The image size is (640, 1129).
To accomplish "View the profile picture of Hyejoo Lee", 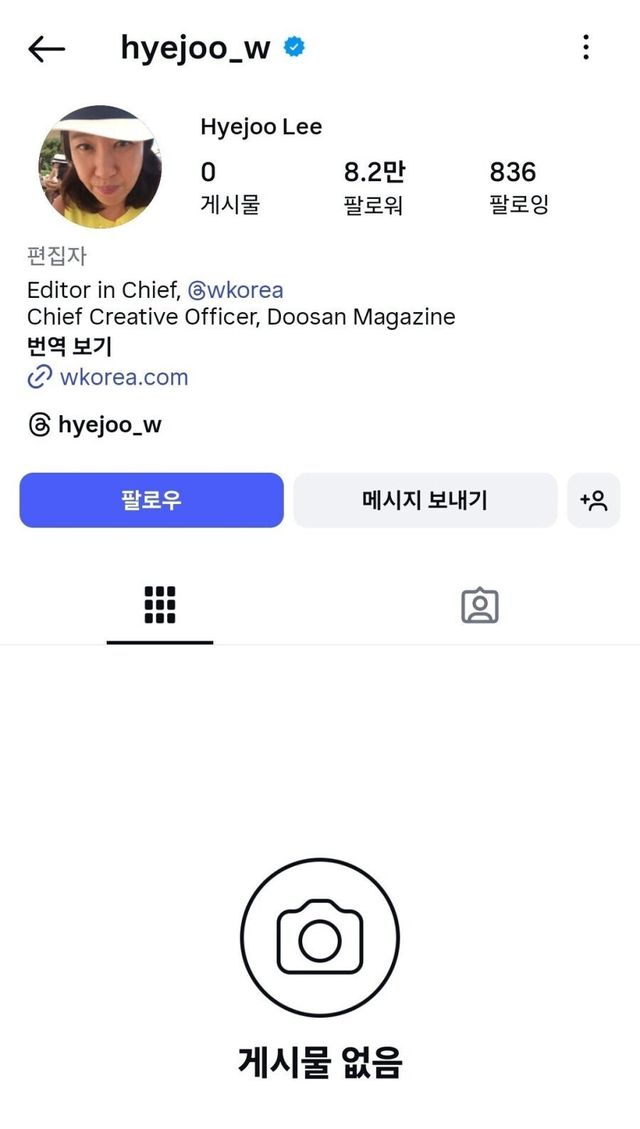I will 100,167.
